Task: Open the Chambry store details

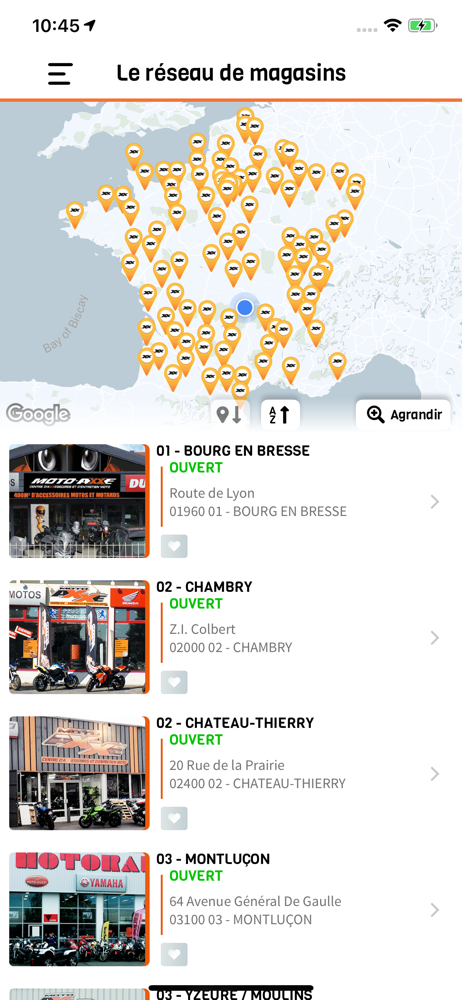Action: (231, 637)
